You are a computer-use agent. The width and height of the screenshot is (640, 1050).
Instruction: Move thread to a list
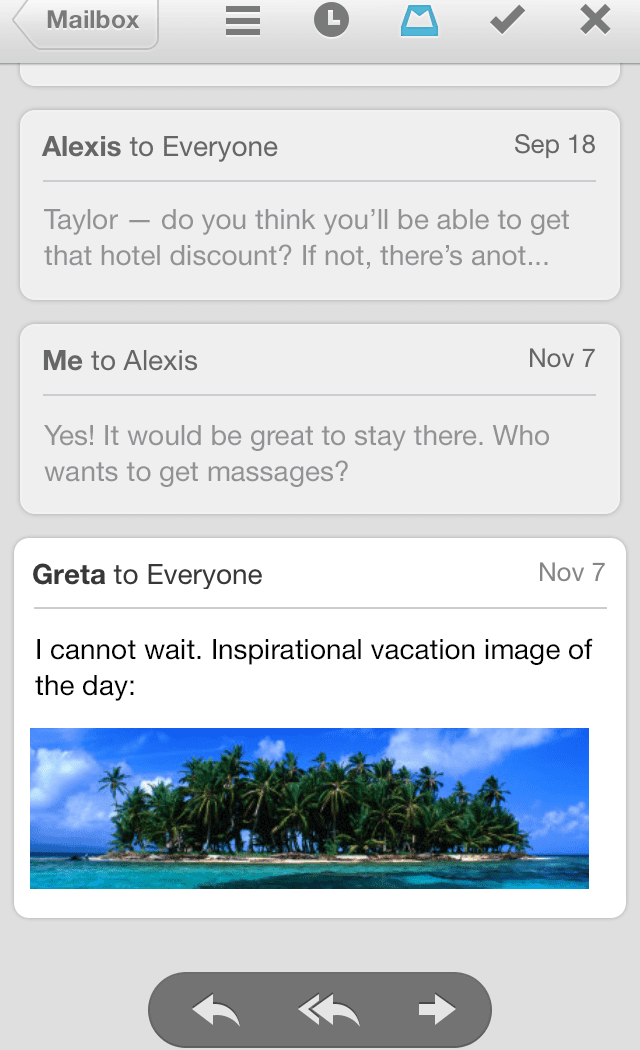click(243, 21)
